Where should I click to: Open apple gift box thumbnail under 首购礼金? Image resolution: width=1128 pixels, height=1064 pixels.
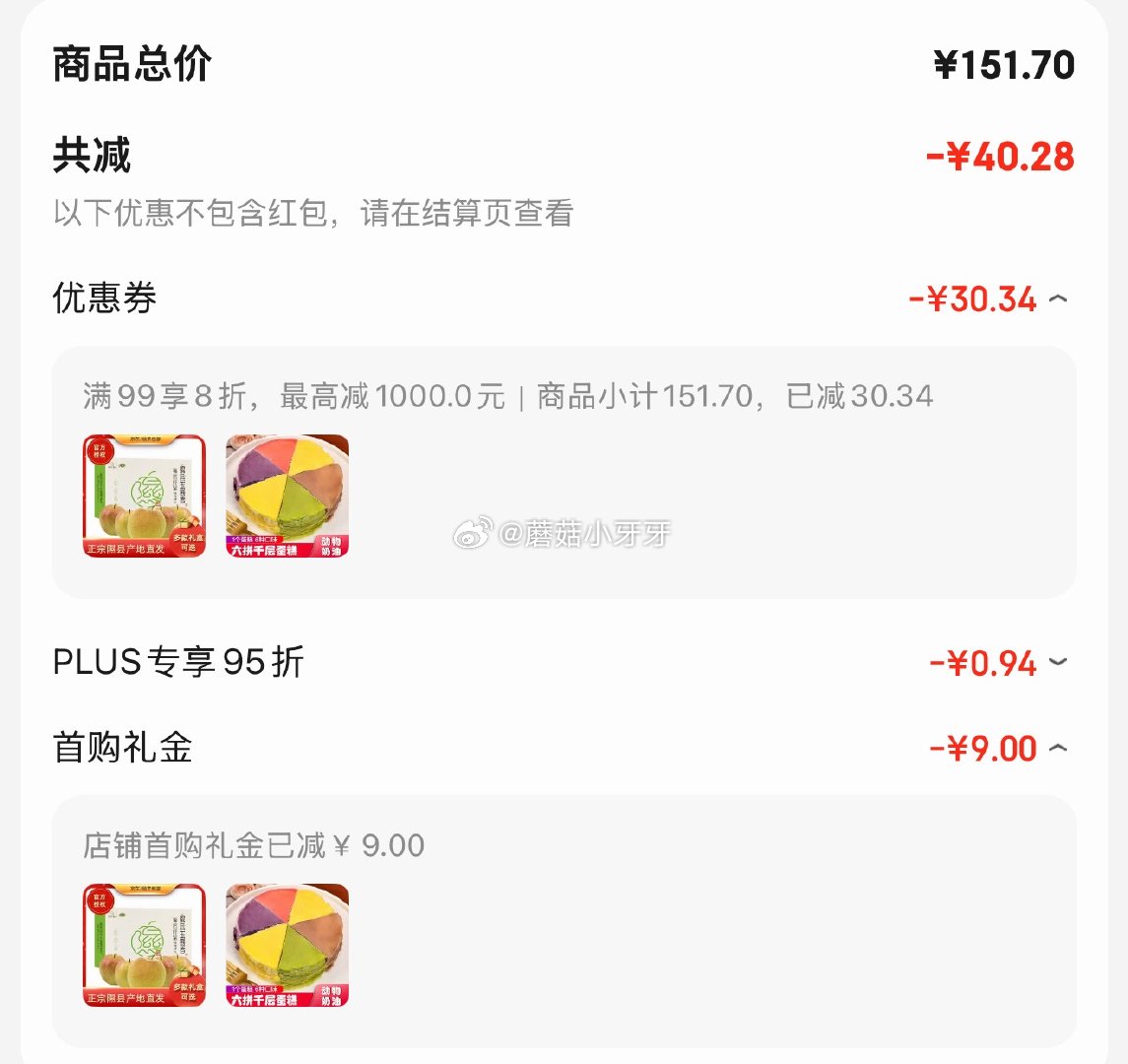tap(144, 945)
